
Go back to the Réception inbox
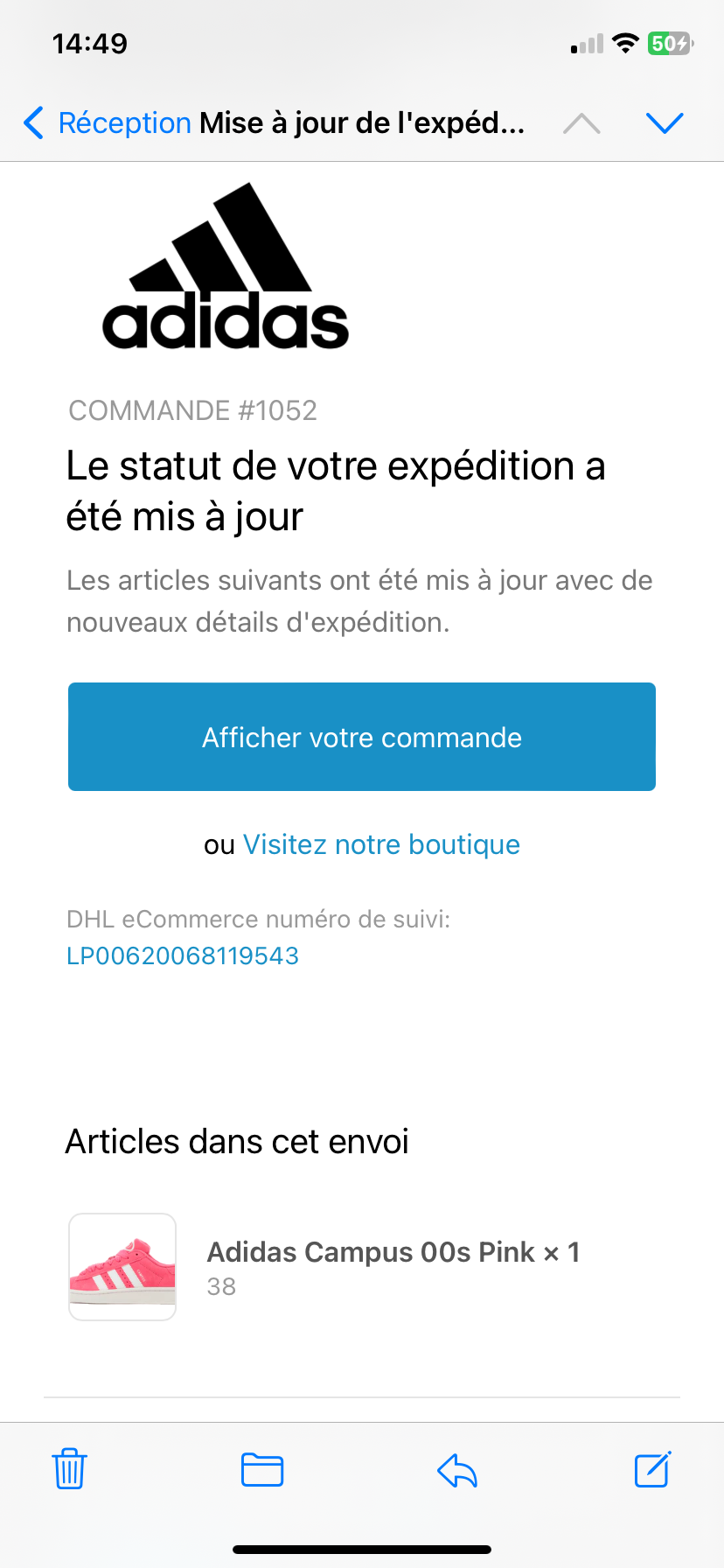(107, 123)
